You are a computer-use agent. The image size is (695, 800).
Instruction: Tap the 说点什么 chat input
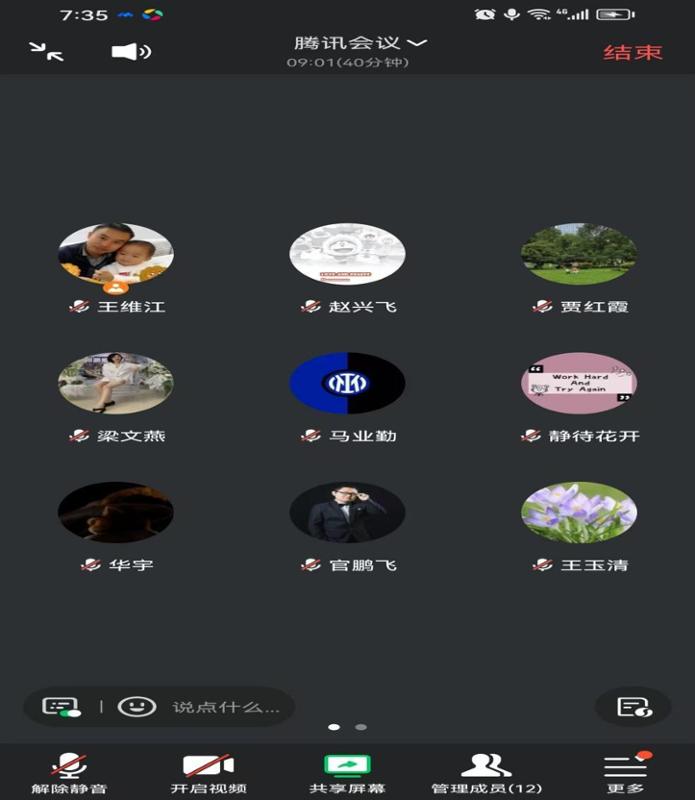click(x=226, y=706)
